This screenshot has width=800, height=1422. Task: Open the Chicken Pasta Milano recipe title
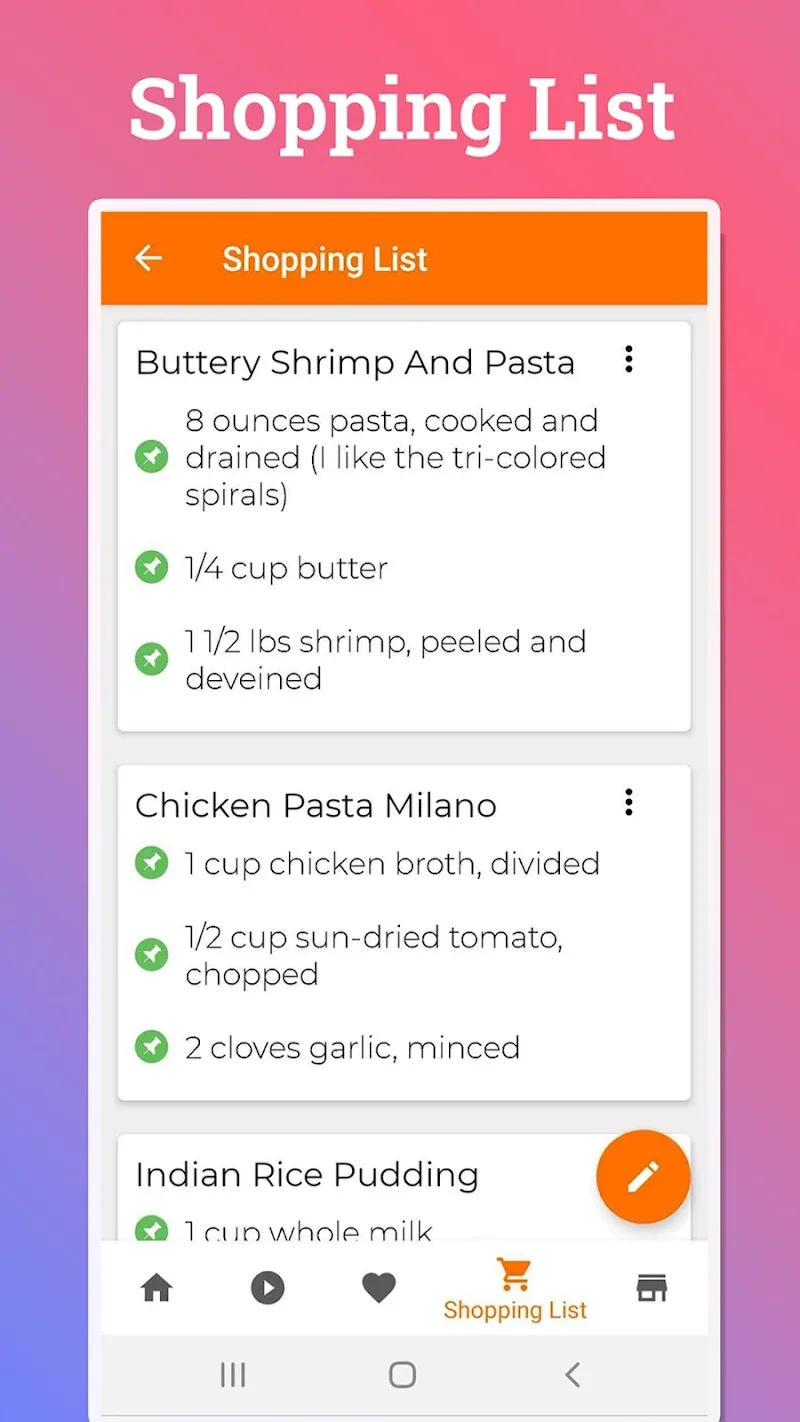315,804
